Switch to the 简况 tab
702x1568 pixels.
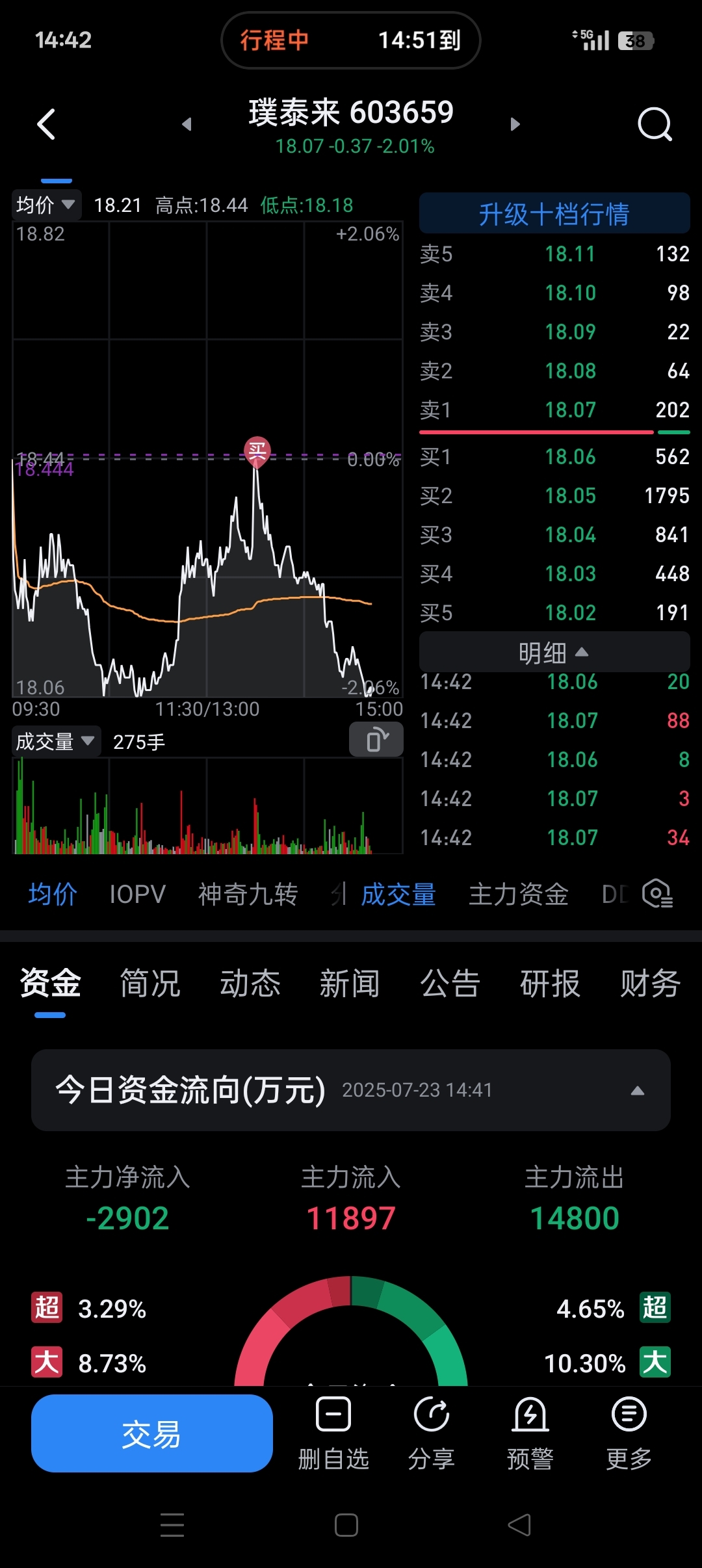[150, 983]
